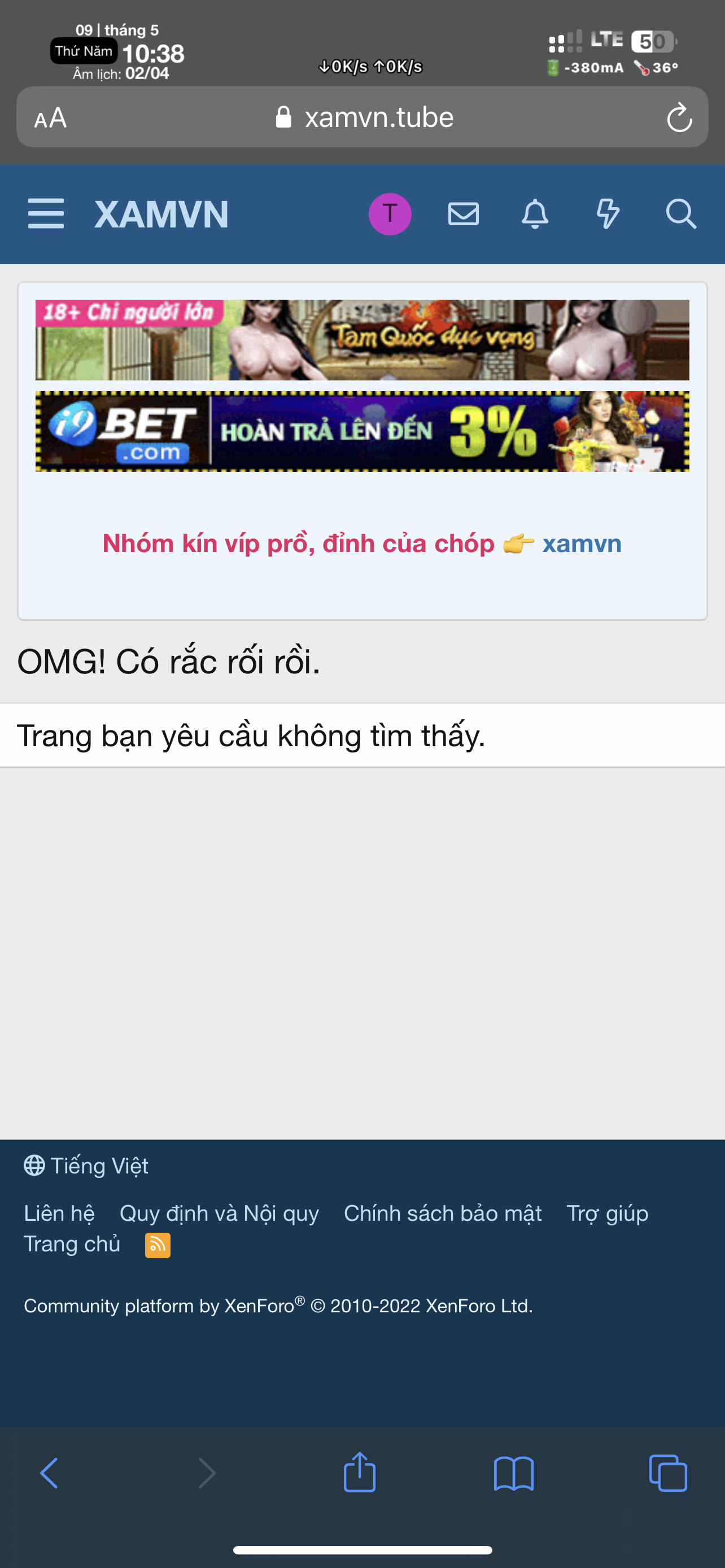Go to Trang chủ in the footer
This screenshot has height=1568, width=725.
point(72,1244)
